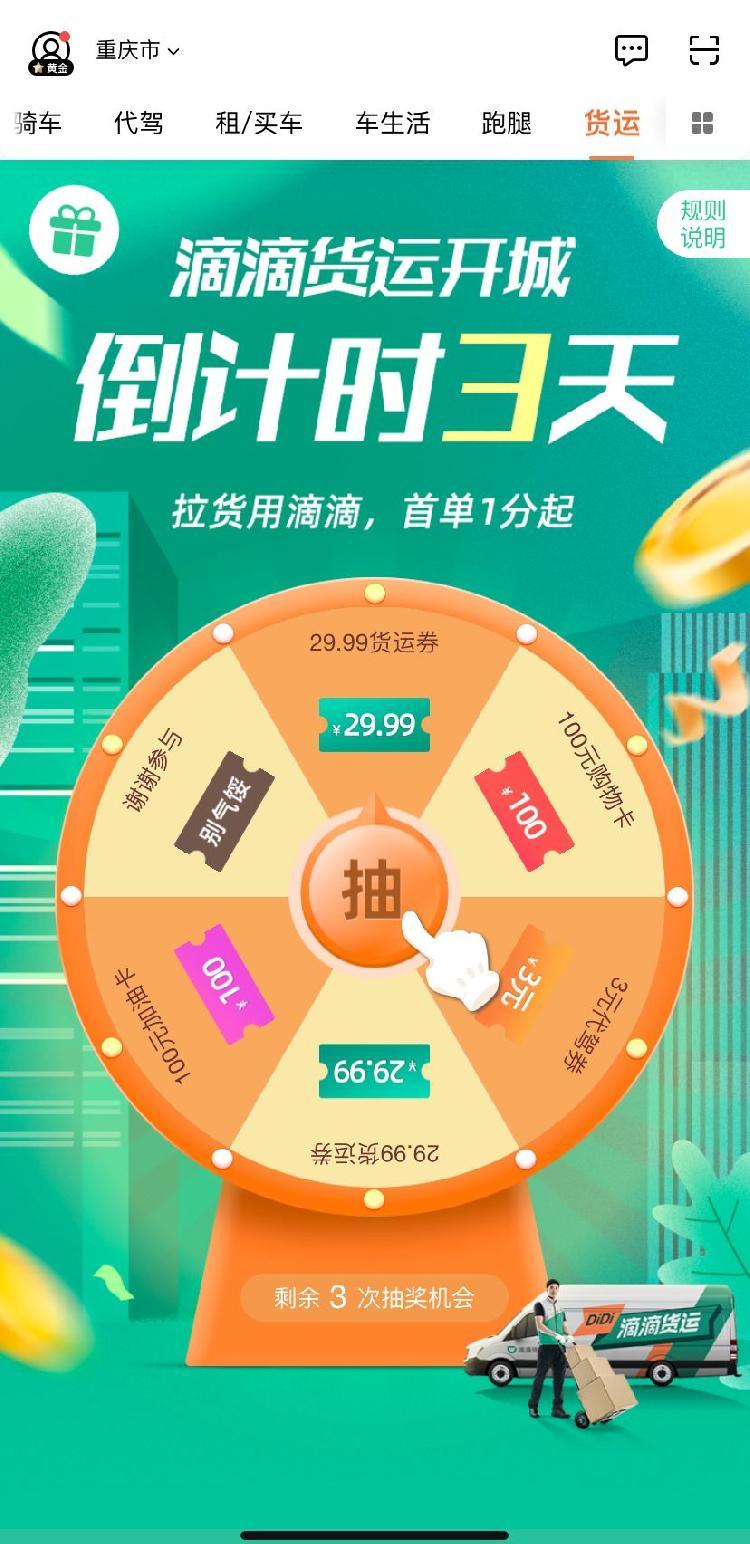Switch to the 跑腿 tab
This screenshot has height=1544, width=750.
click(506, 123)
